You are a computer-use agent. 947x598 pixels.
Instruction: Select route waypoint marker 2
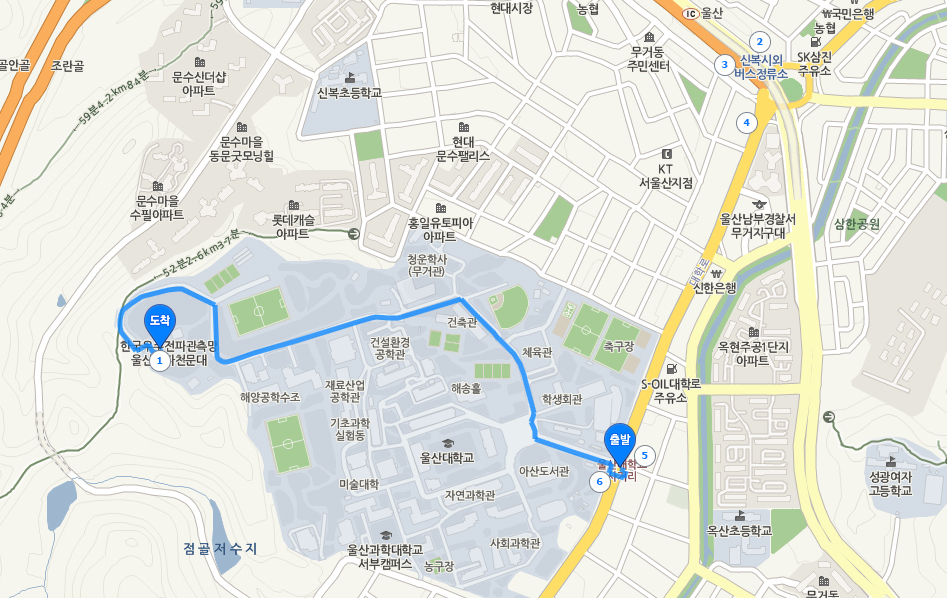pos(760,42)
